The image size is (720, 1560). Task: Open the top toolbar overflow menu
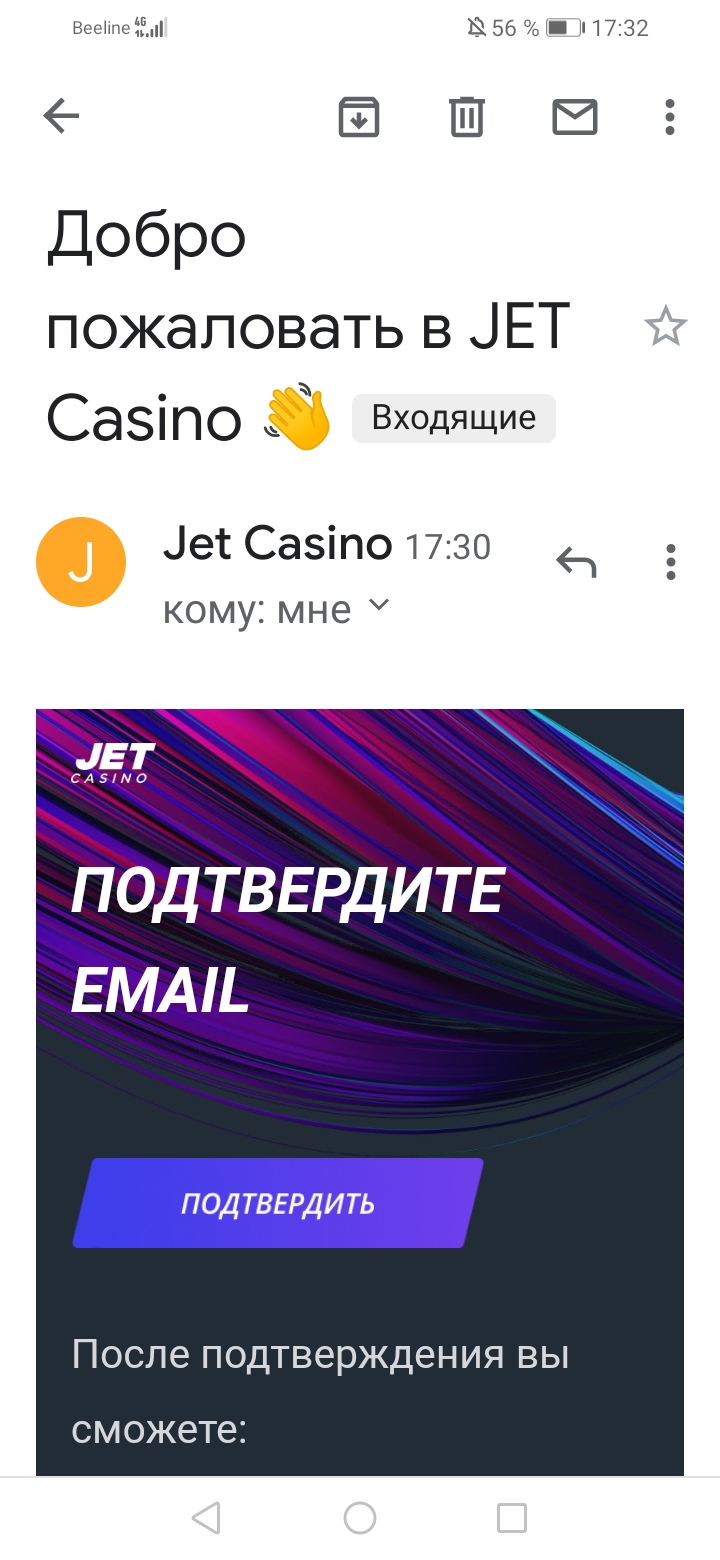pos(670,117)
